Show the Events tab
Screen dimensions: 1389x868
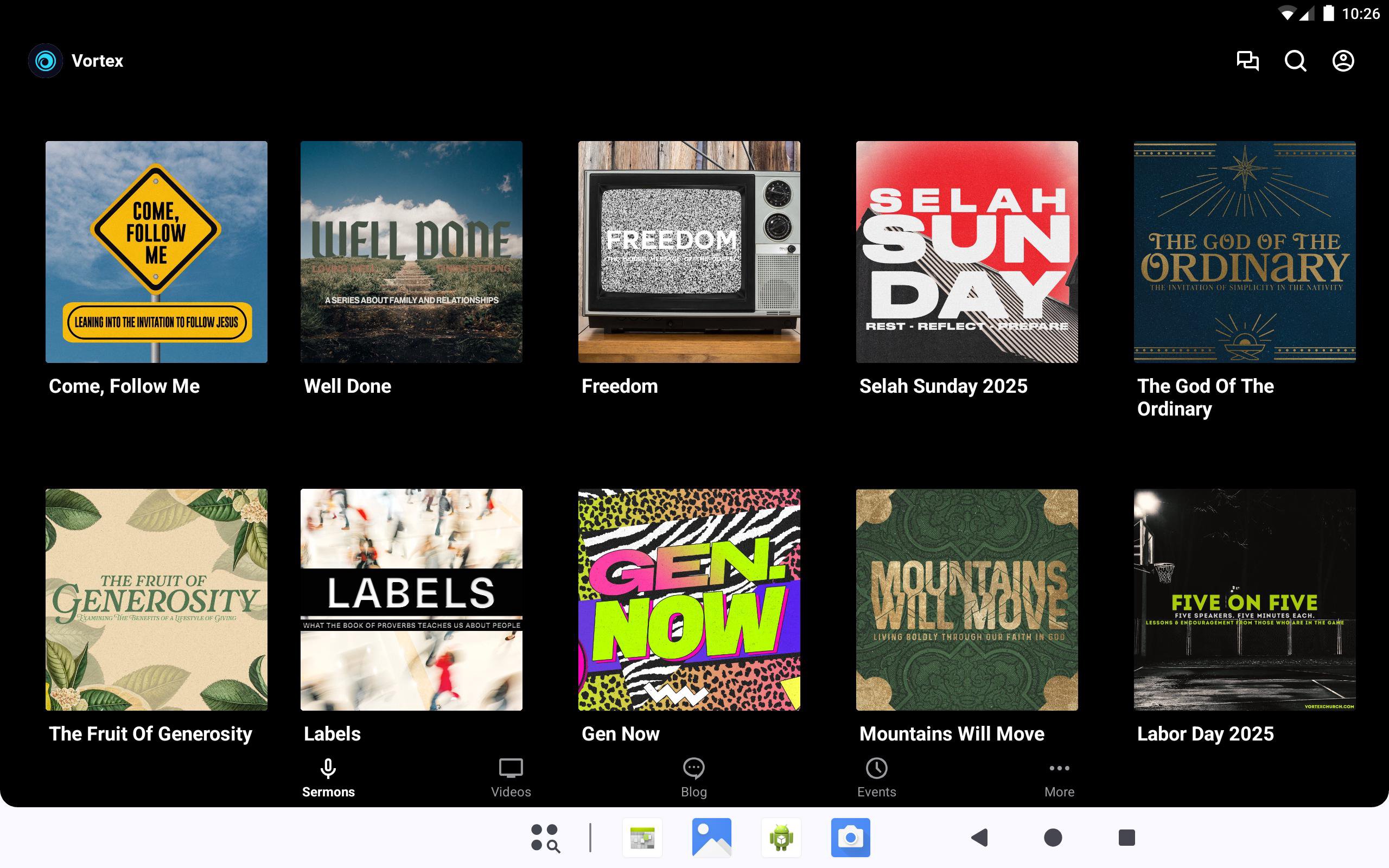click(876, 777)
